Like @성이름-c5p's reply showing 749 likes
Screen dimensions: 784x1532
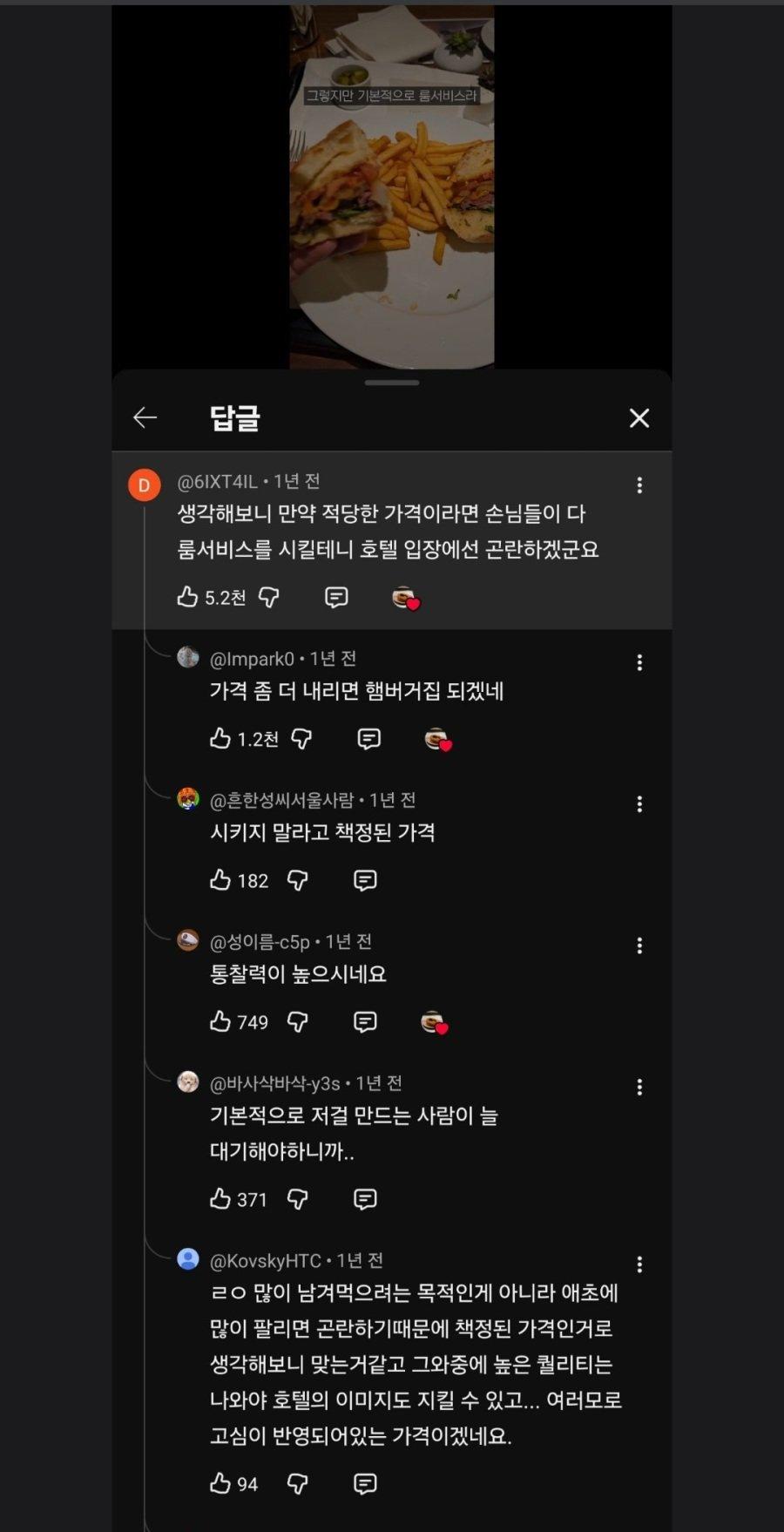point(218,1022)
